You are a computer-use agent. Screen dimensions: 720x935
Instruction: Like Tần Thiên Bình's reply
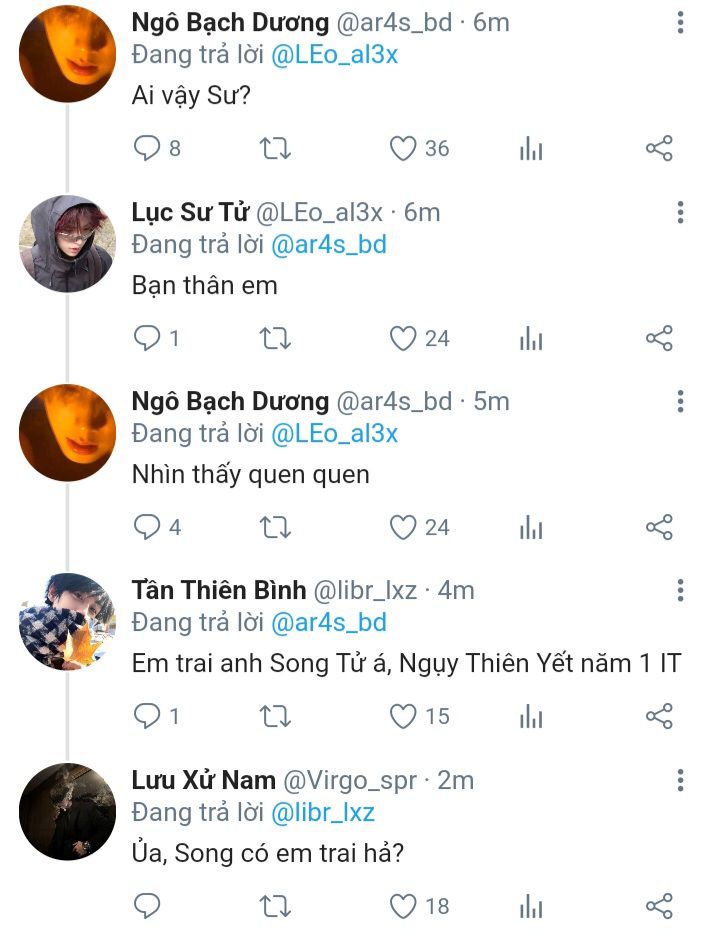coord(403,717)
